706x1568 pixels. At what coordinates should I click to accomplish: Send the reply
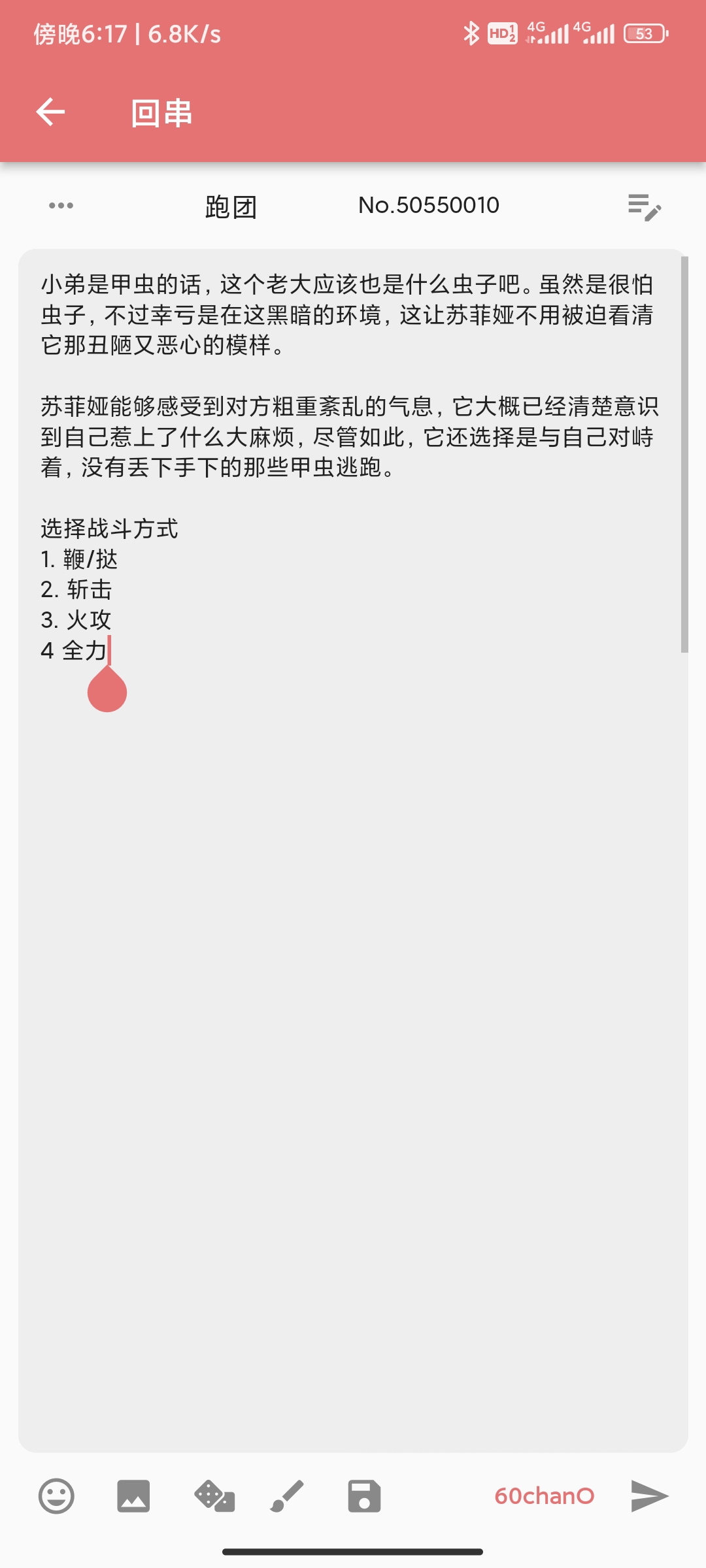point(649,1495)
